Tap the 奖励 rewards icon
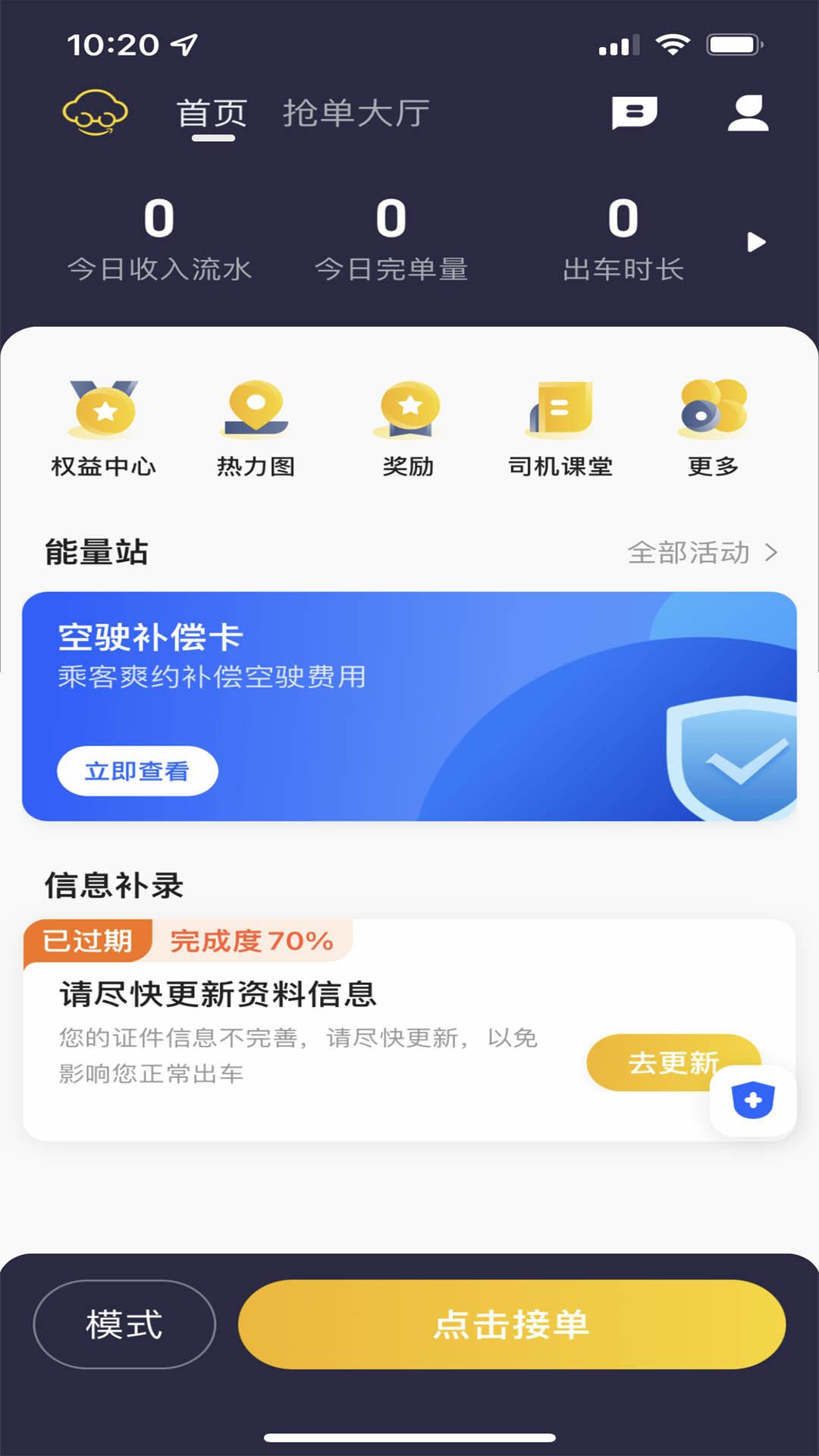This screenshot has width=819, height=1456. (x=409, y=425)
